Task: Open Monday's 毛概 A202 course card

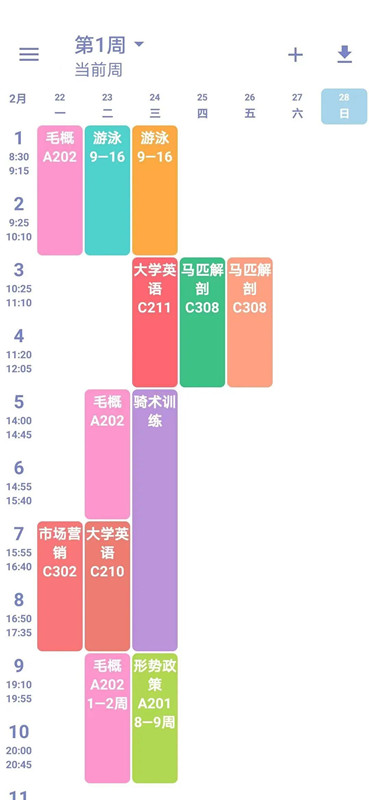Action: pos(60,190)
